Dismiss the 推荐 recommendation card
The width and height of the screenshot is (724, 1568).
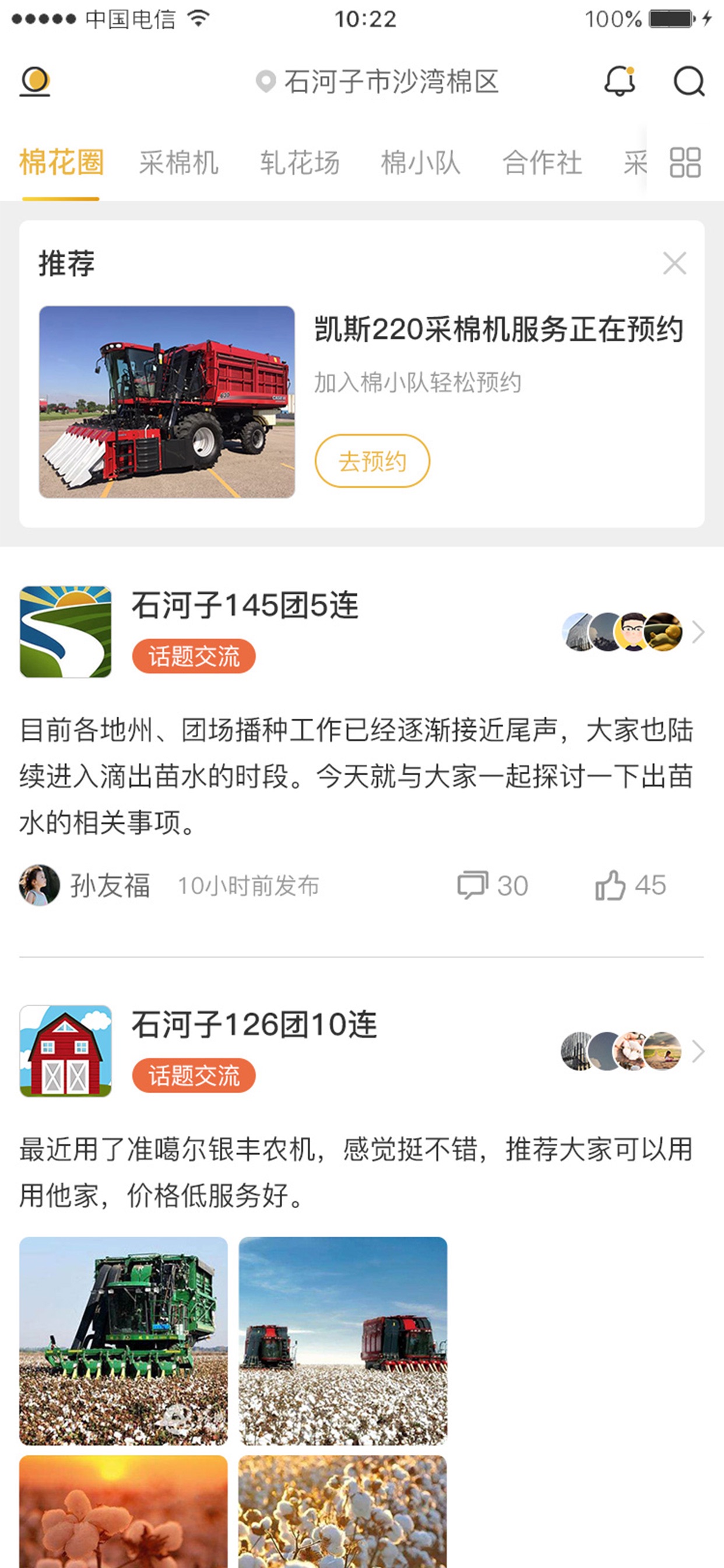coord(674,264)
